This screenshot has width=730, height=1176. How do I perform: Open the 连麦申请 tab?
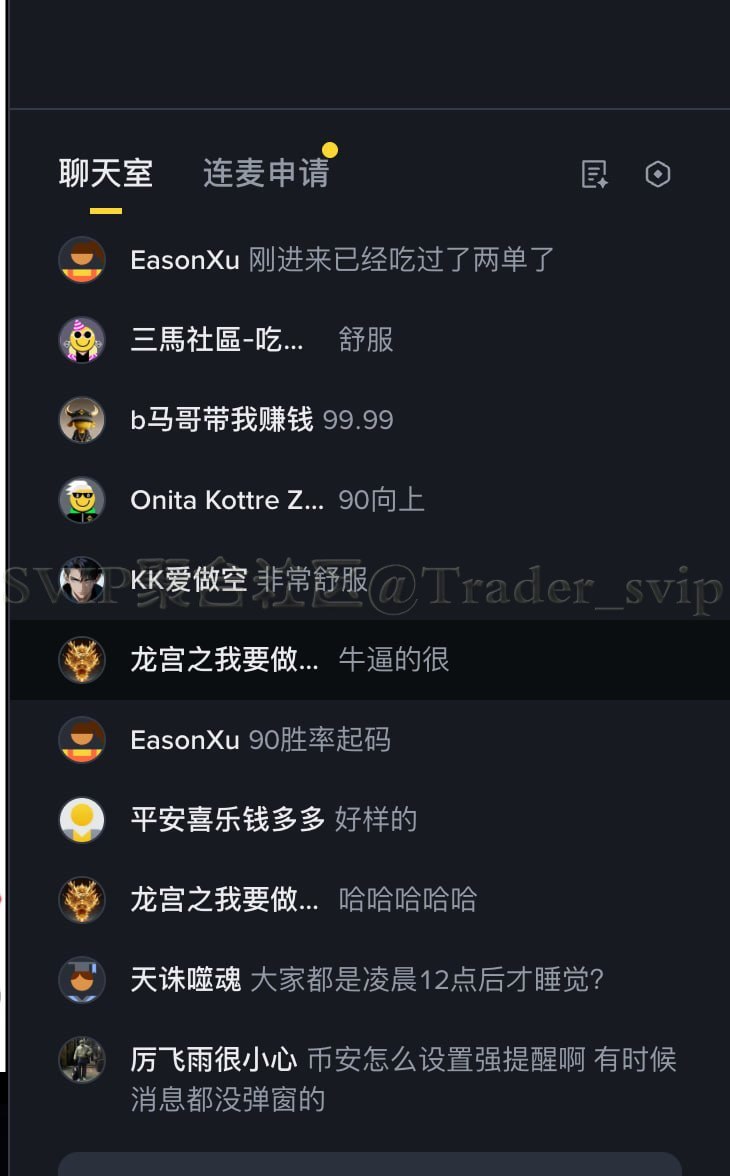point(266,173)
